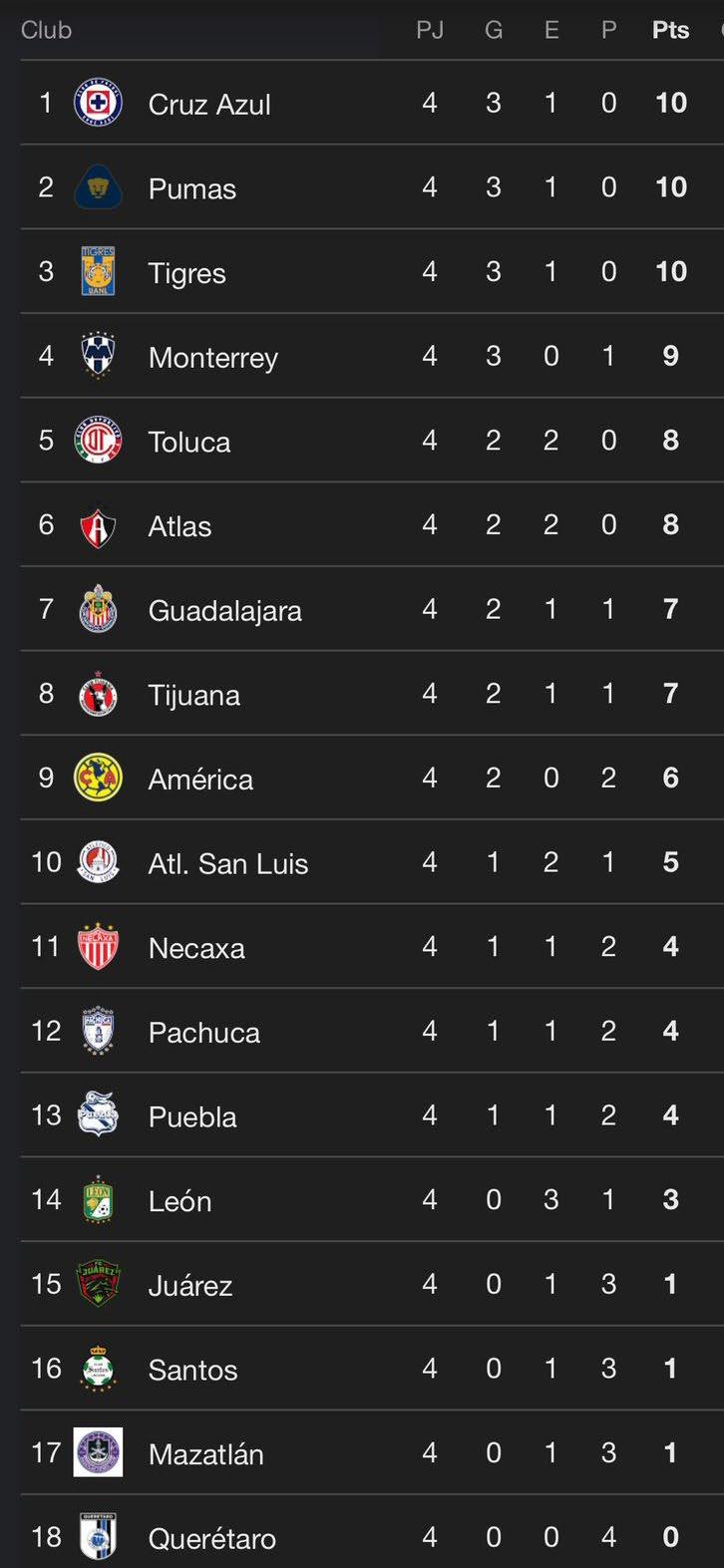
Task: Tap the Toluca row
Action: [x=189, y=442]
